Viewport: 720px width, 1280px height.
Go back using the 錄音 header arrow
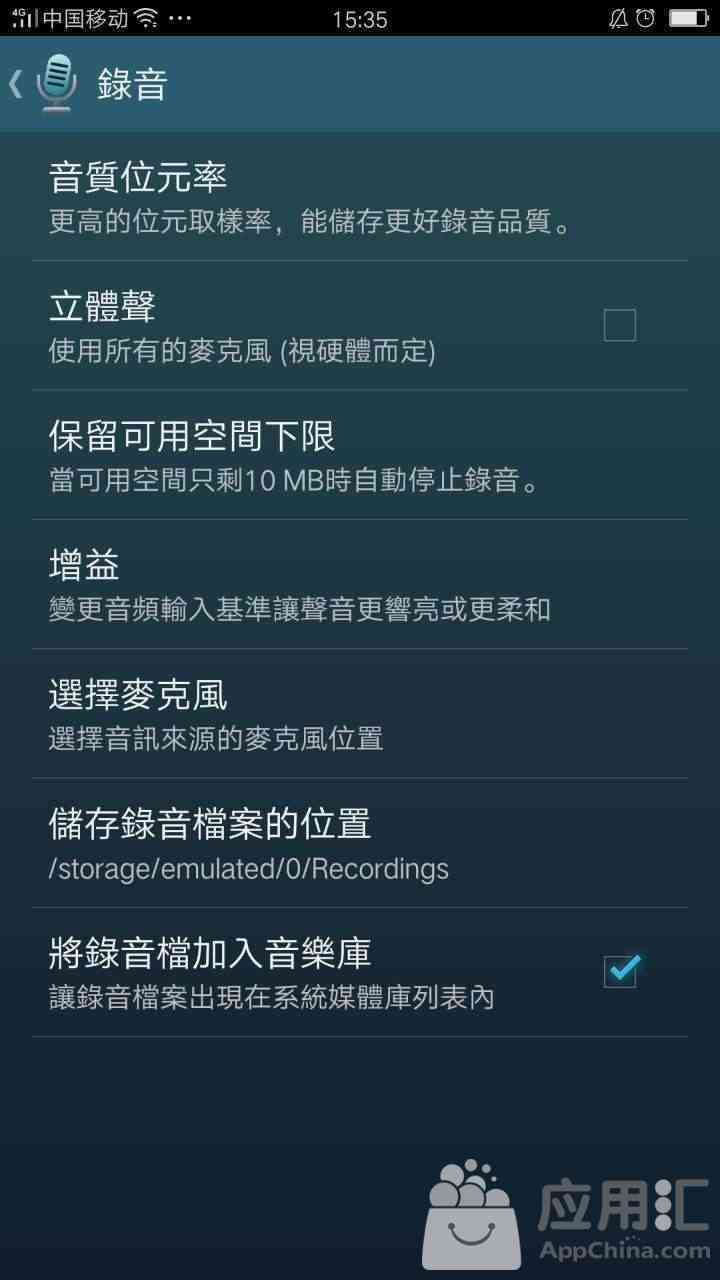(x=18, y=84)
